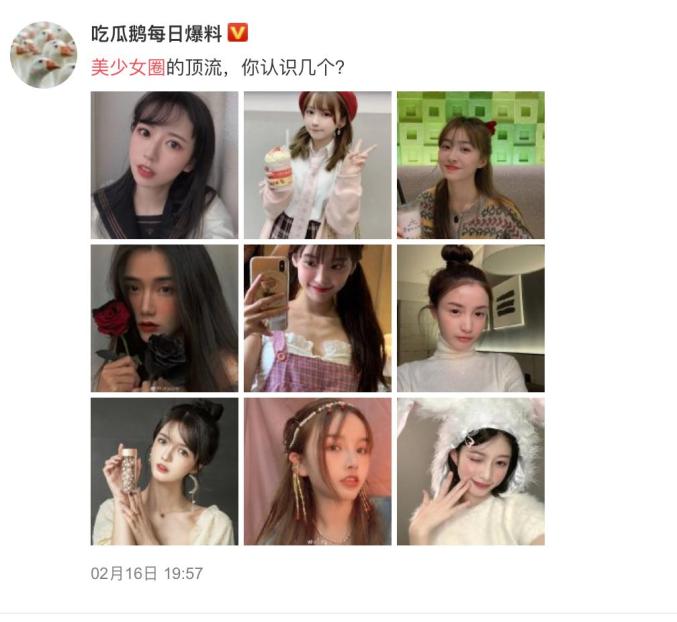Open photo with fluffy white hat
This screenshot has width=677, height=622.
(470, 471)
